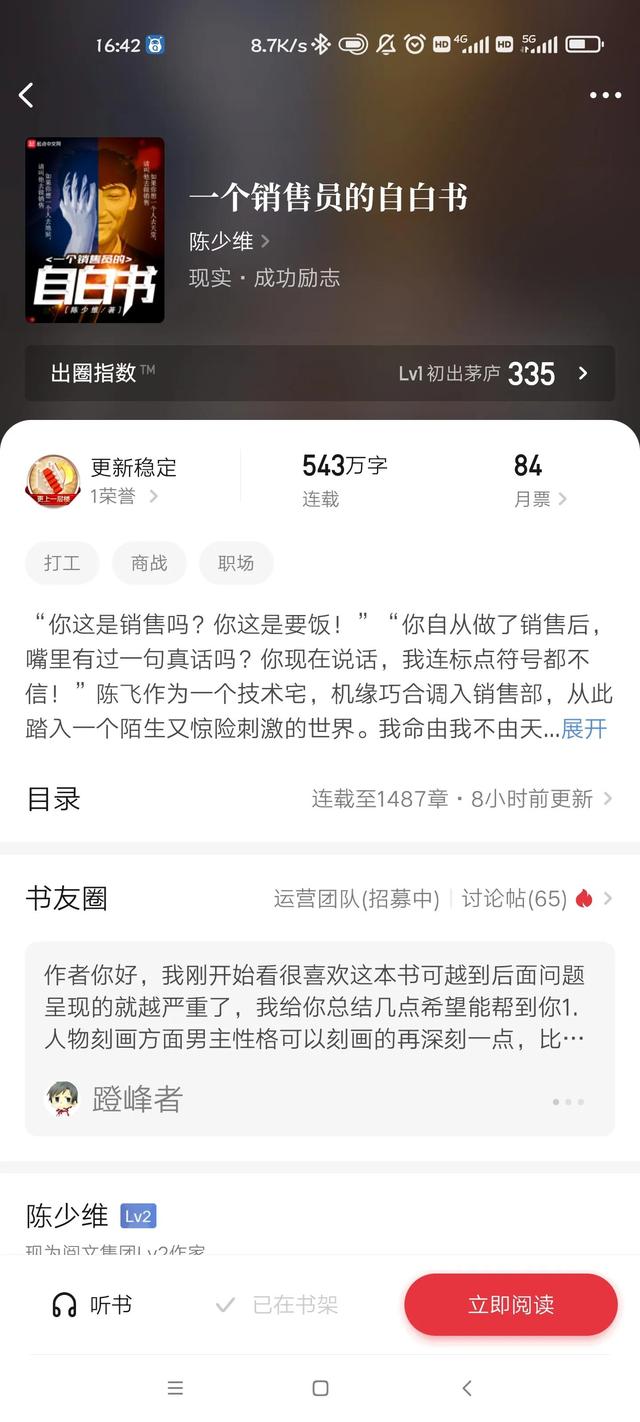Start audiobook with 听书

92,1305
